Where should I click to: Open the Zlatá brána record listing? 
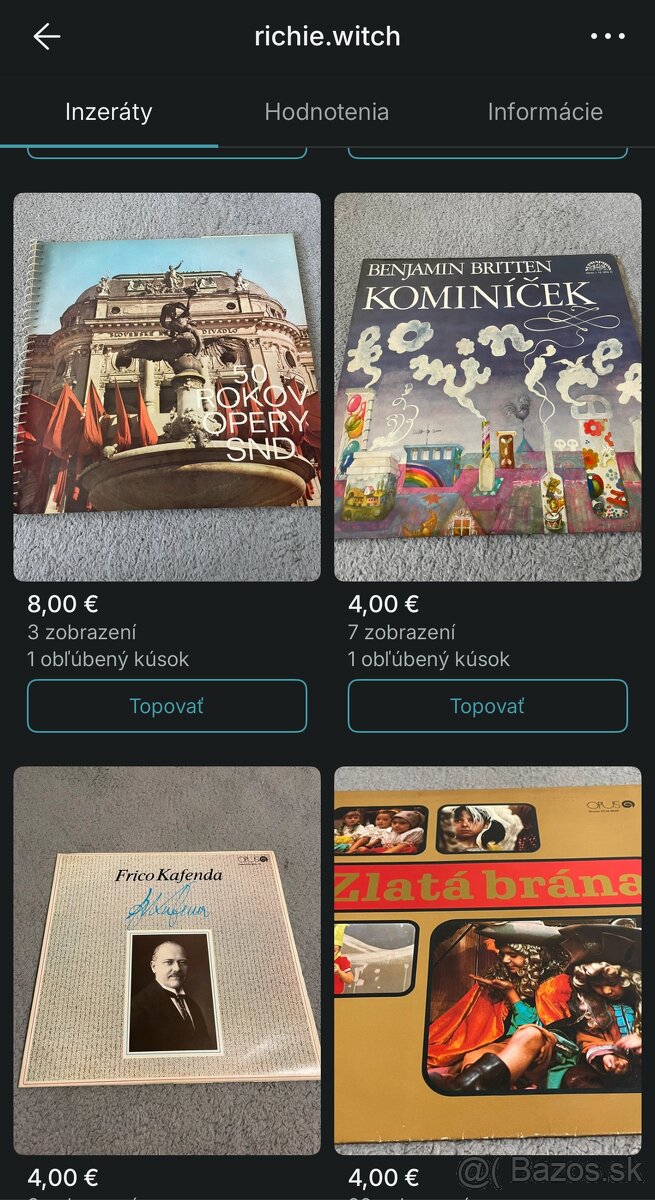tap(488, 960)
